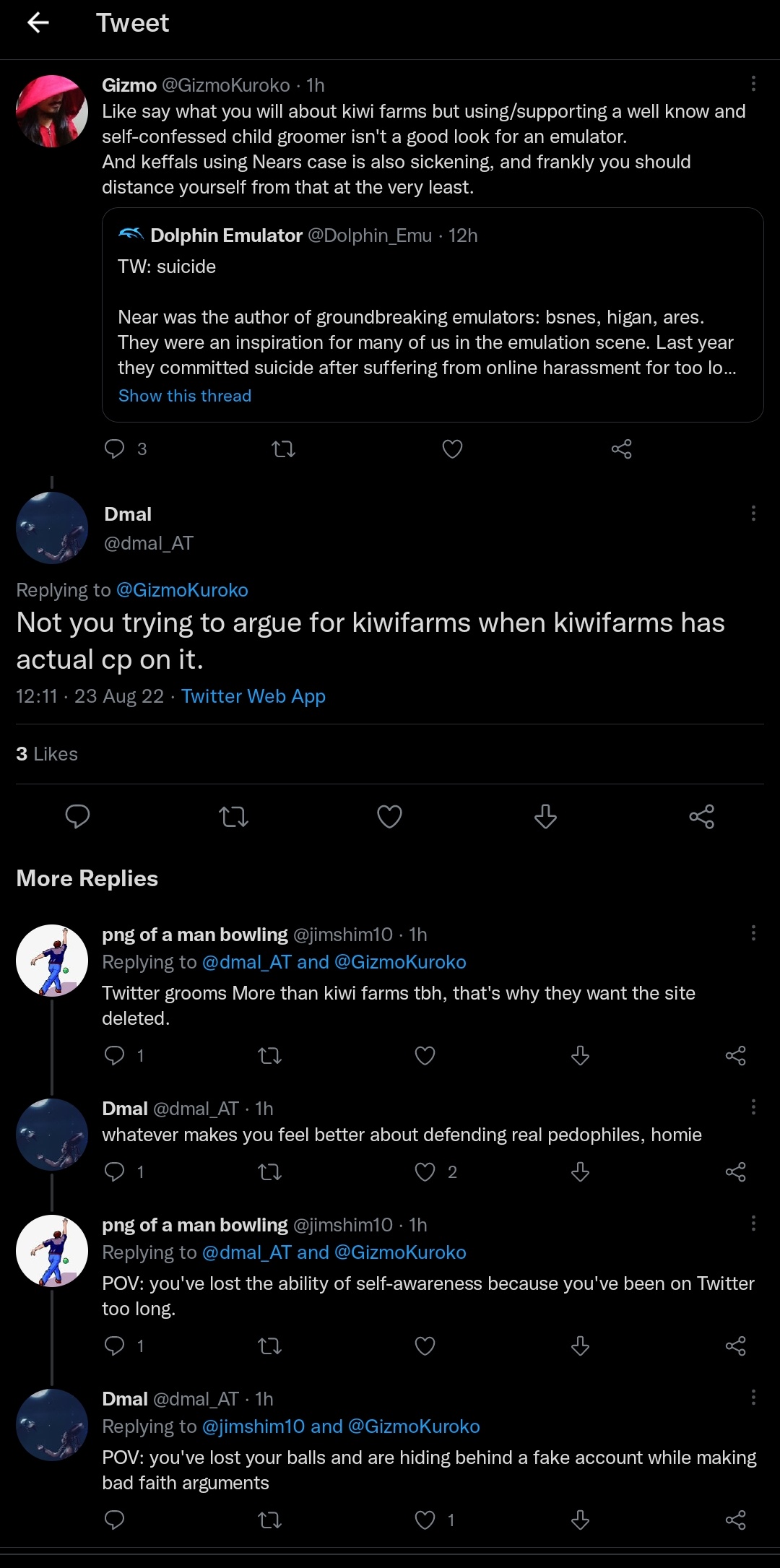This screenshot has width=780, height=1568.
Task: Open the Twitter Web App source link
Action: 253,696
